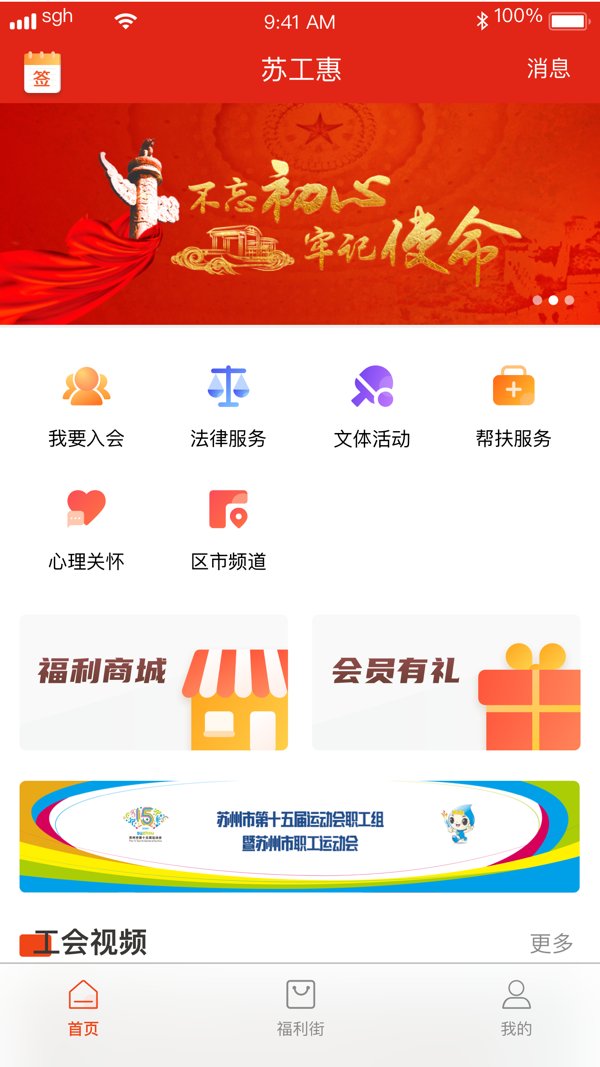Open 消息 messages
Screen dimensions: 600x1067
tap(548, 69)
